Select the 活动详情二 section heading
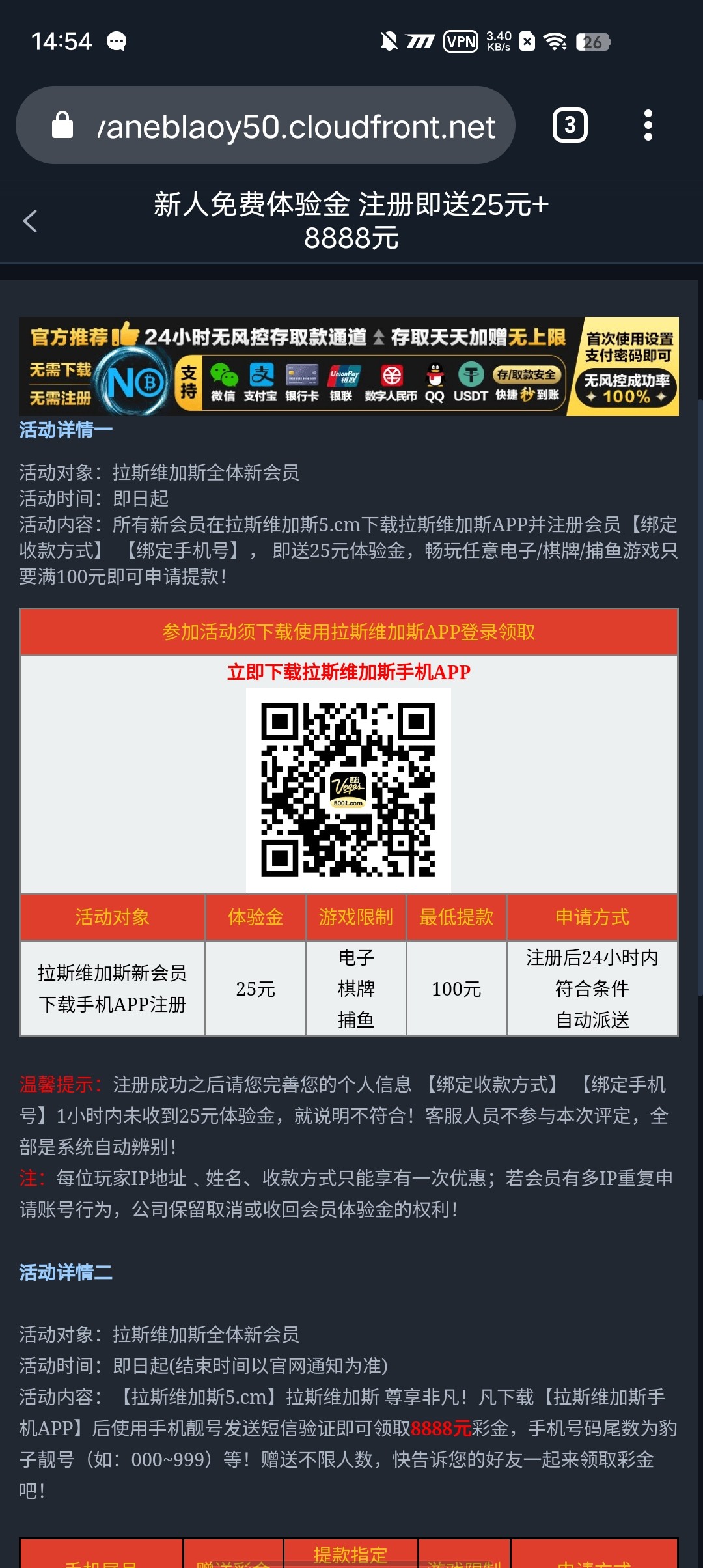This screenshot has width=703, height=1568. tap(62, 1272)
